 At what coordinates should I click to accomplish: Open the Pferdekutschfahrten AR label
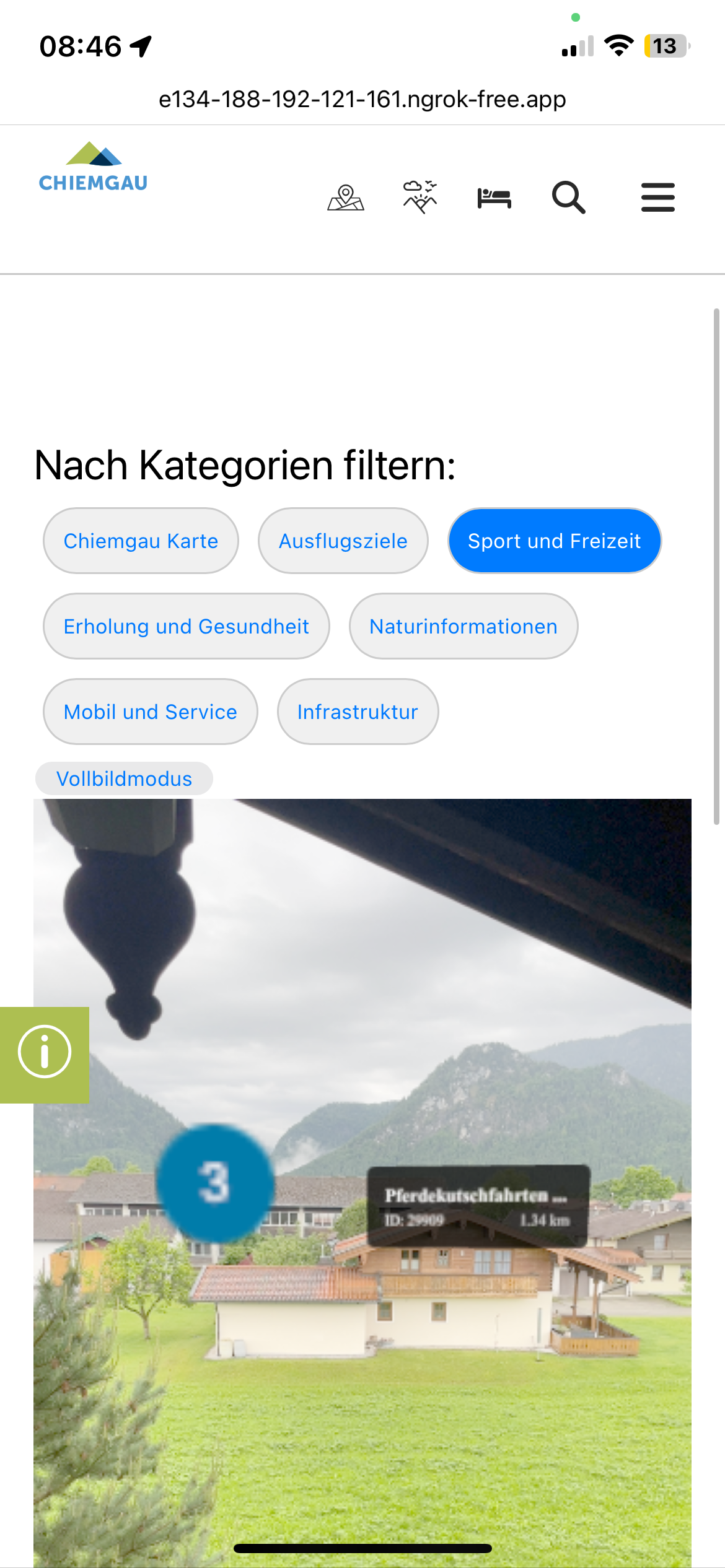coord(478,1206)
